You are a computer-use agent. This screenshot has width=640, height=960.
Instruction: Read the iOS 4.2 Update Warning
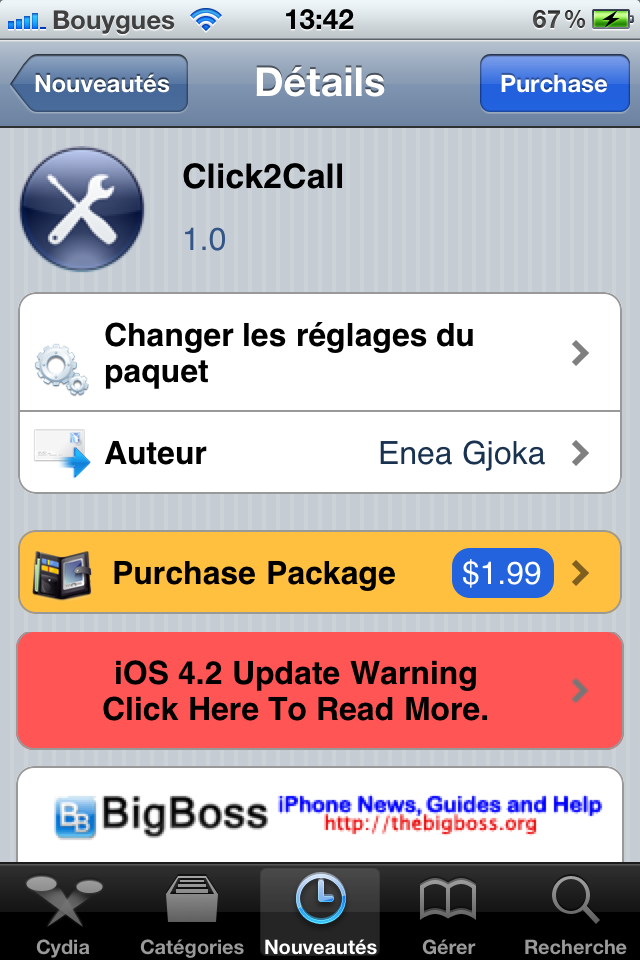320,691
